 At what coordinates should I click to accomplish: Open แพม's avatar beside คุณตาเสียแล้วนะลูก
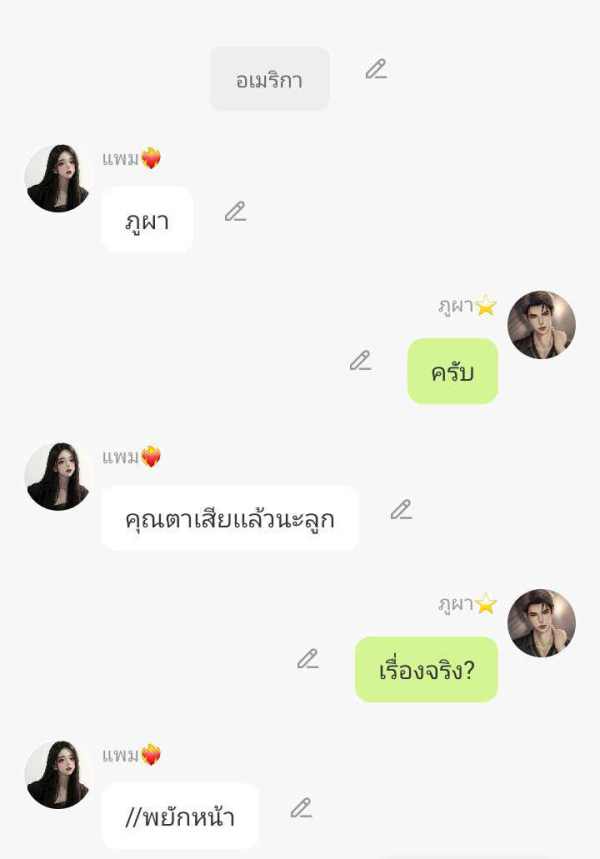58,476
